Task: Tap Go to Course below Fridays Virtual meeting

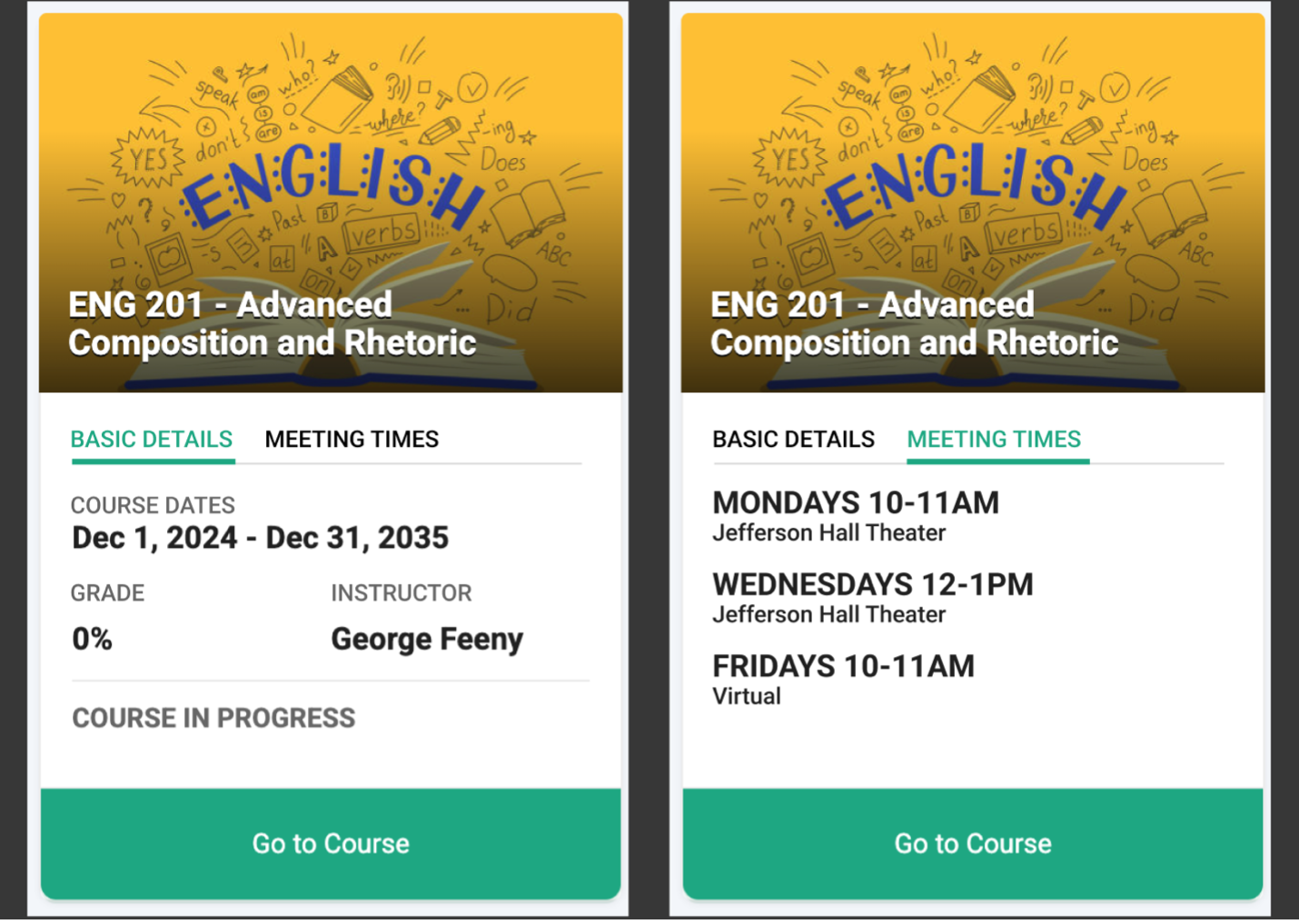Action: 972,843
